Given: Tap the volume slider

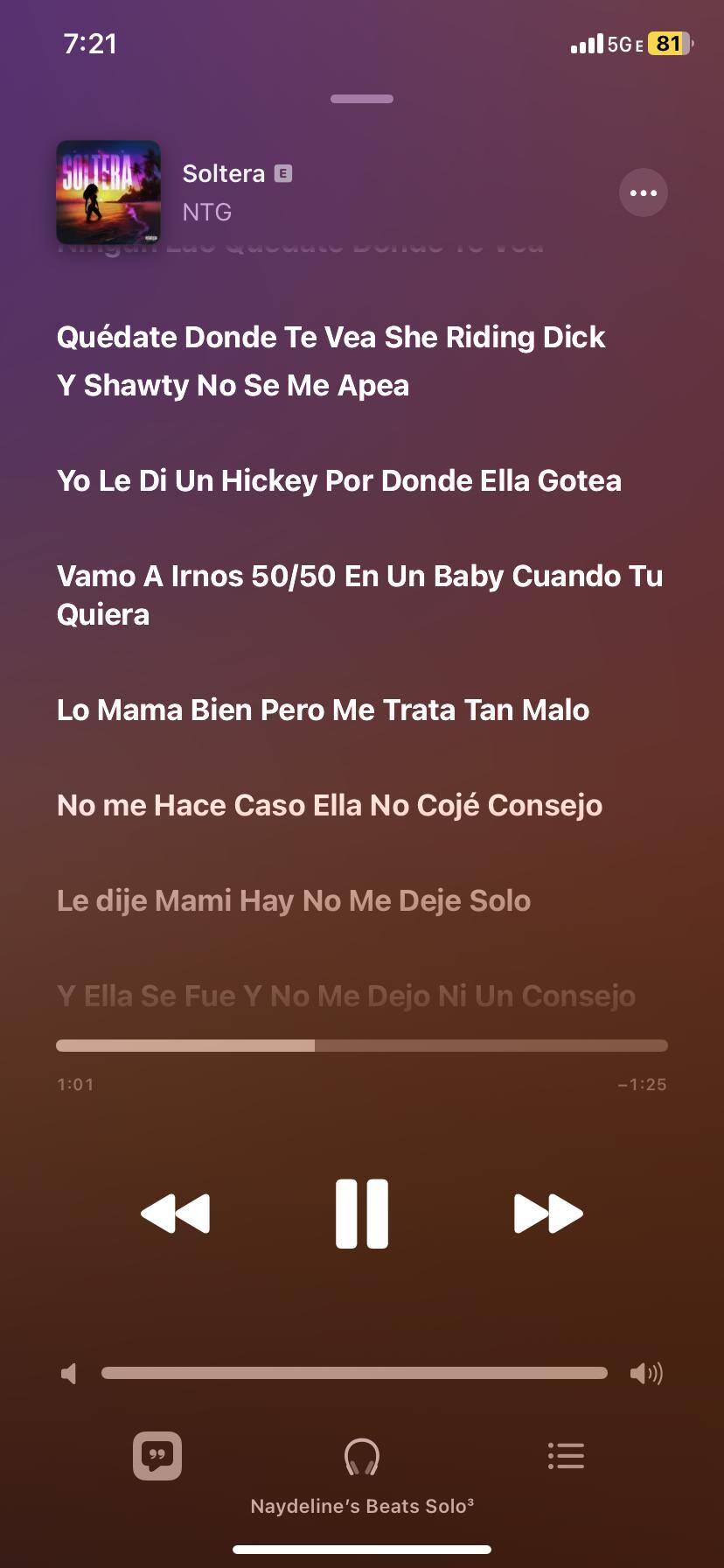Looking at the screenshot, I should [354, 1373].
